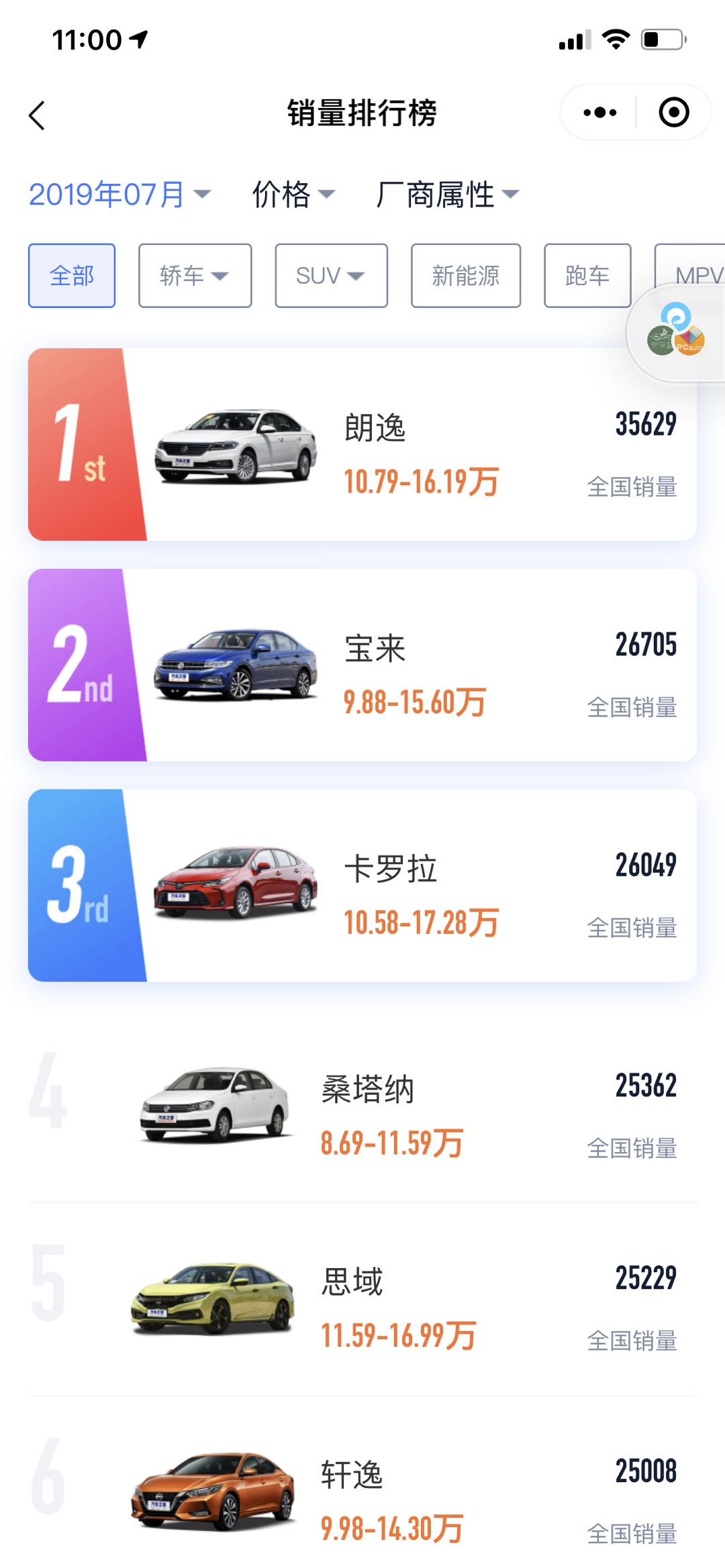Filter the ranking by 轿车

click(195, 276)
